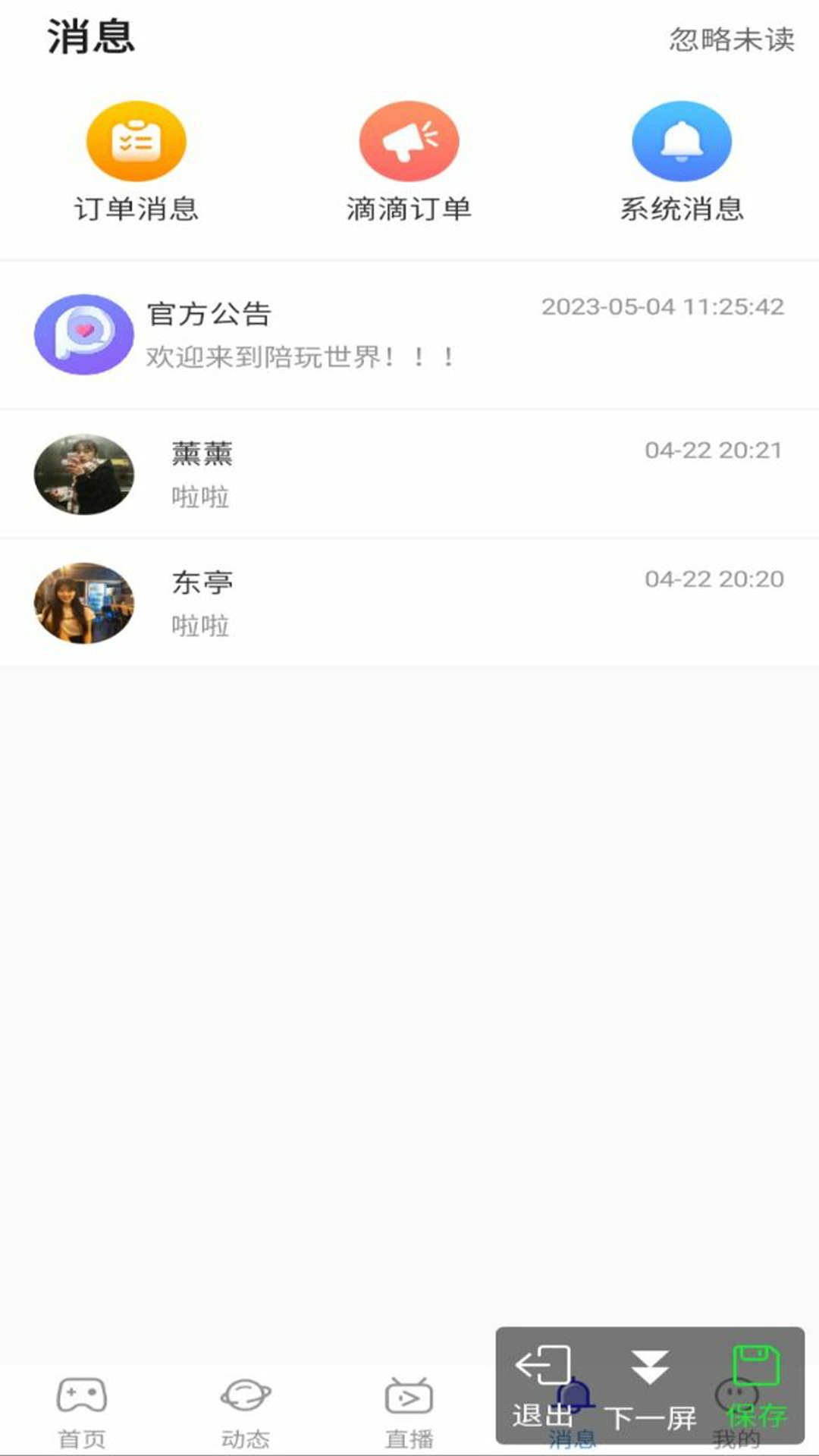Image resolution: width=819 pixels, height=1456 pixels.
Task: Click 薰薰's profile picture thumbnail
Action: (85, 472)
